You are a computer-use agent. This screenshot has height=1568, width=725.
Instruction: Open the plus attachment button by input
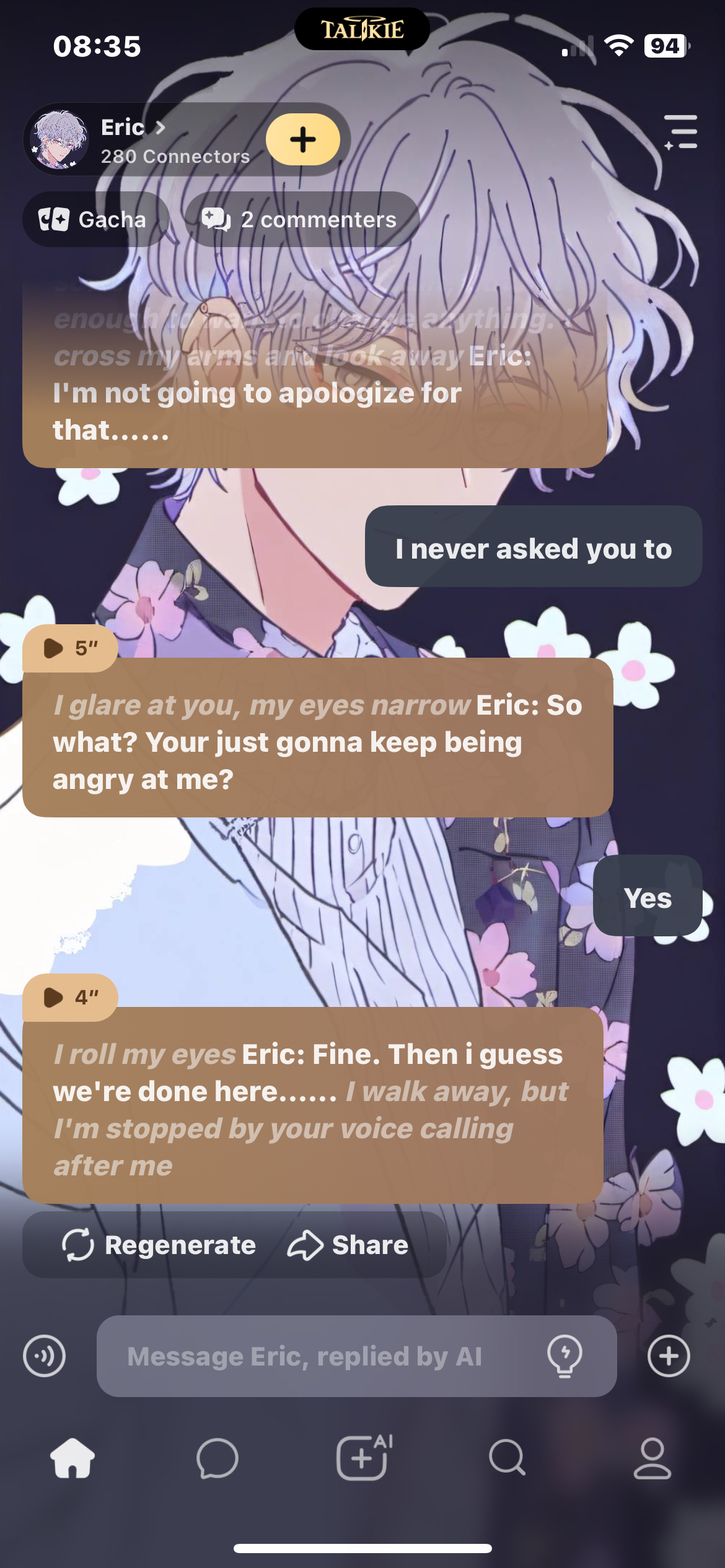click(x=669, y=1356)
